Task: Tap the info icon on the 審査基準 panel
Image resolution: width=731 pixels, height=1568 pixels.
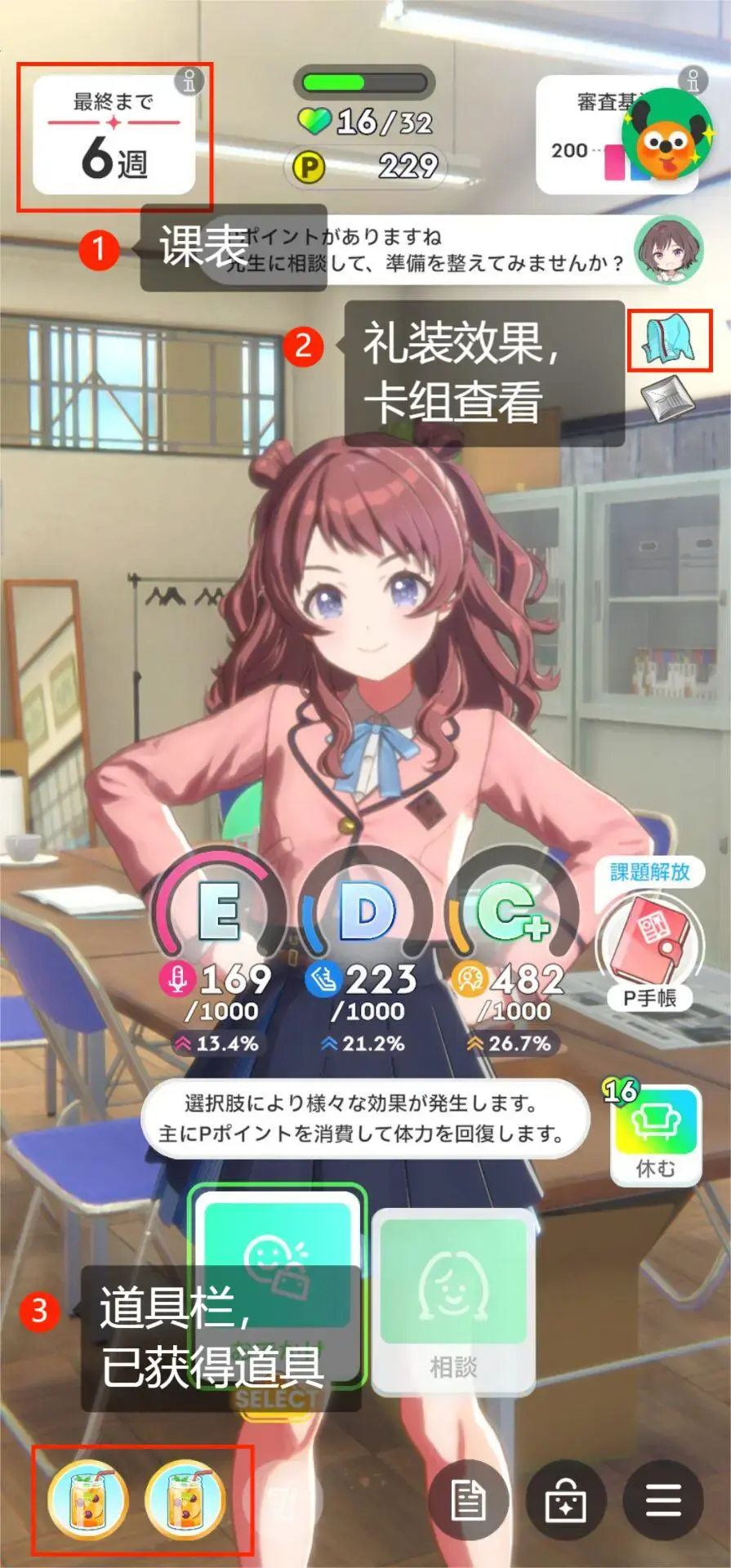Action: click(x=693, y=82)
